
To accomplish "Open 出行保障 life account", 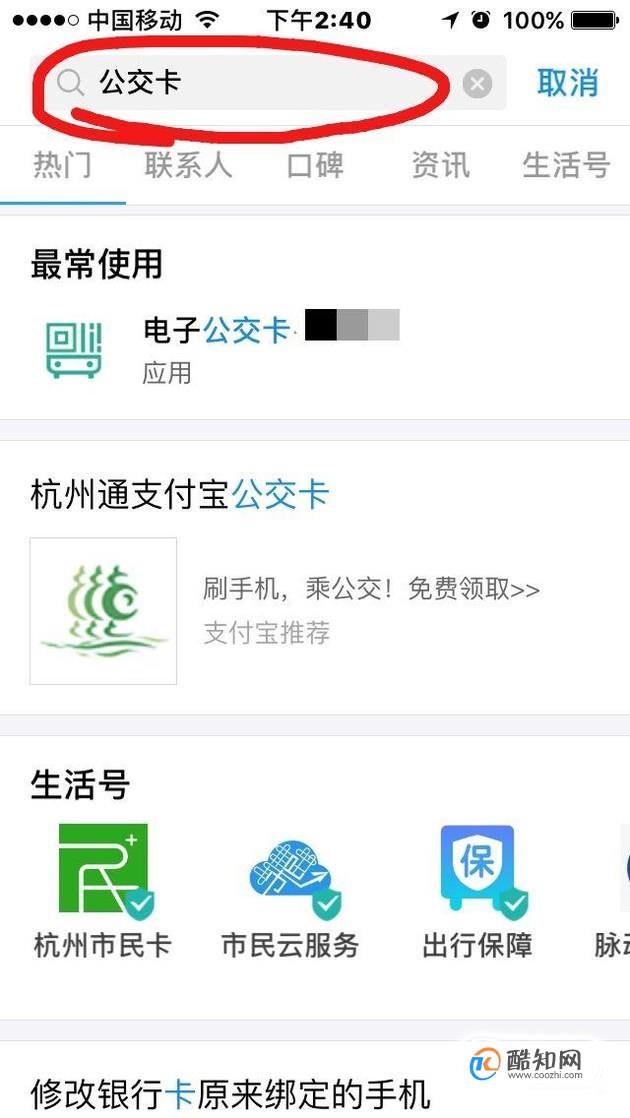I will (x=478, y=890).
